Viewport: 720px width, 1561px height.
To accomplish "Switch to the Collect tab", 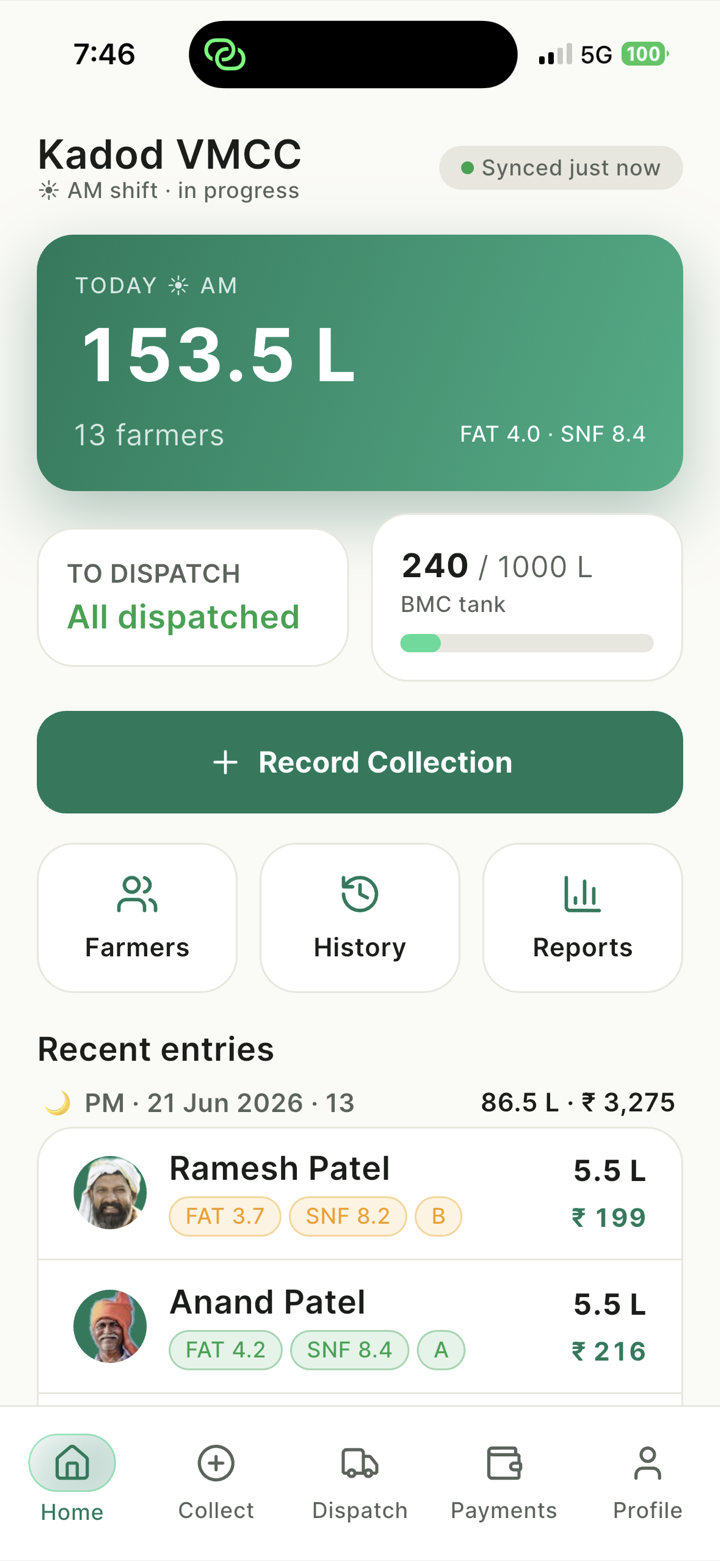I will coord(216,1483).
